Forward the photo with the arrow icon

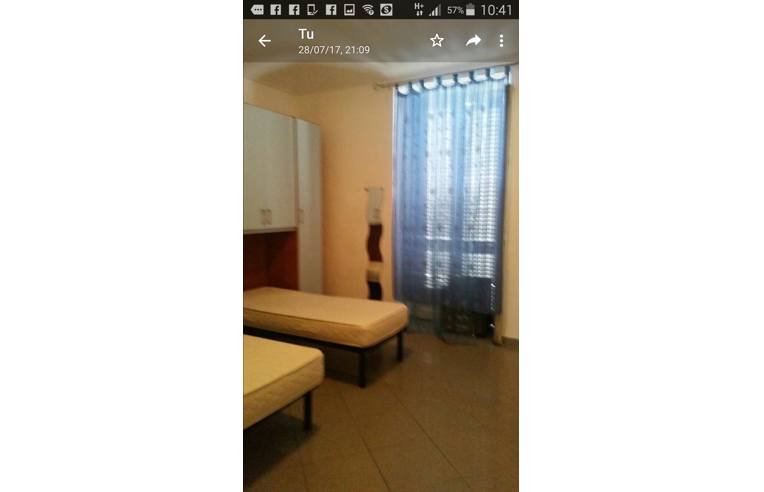click(473, 41)
